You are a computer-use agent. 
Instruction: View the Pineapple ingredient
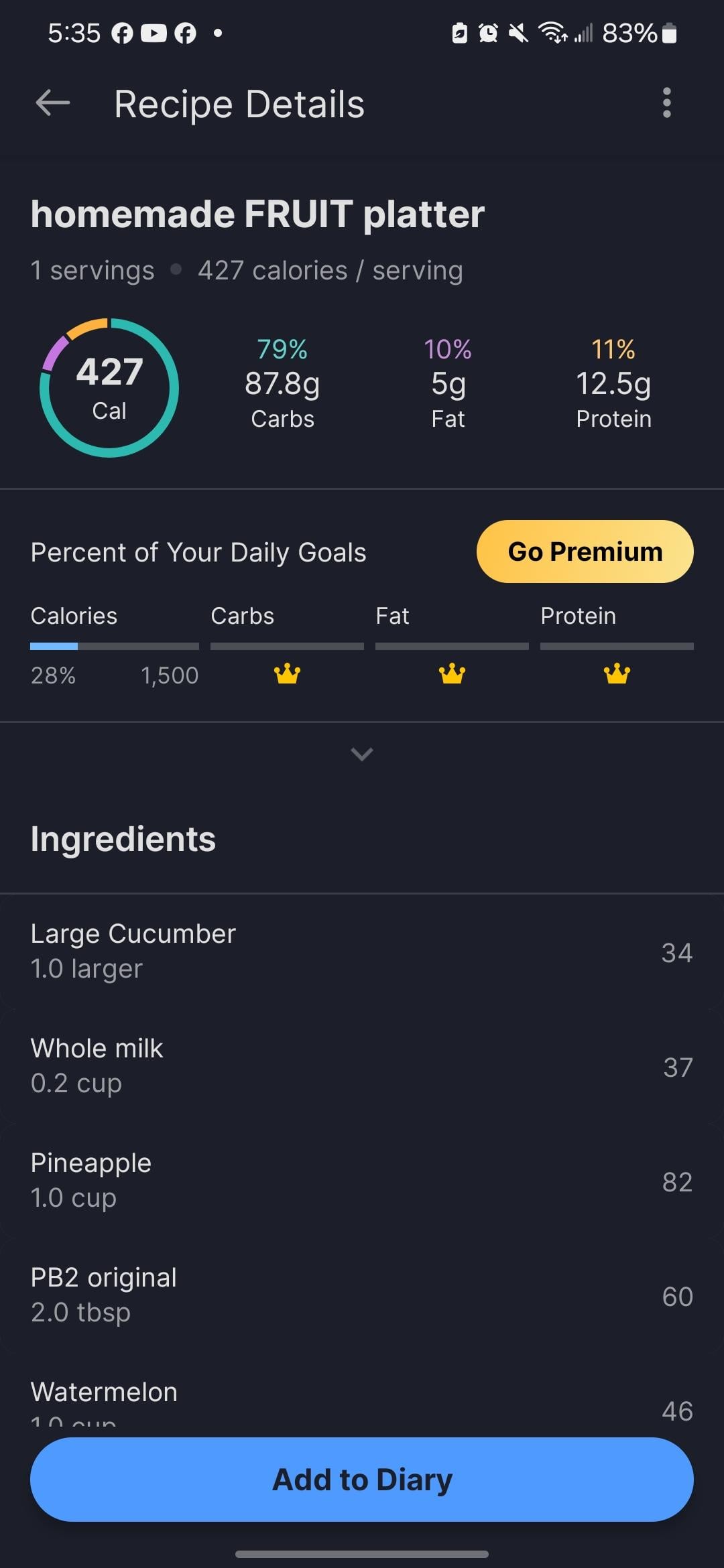click(362, 1180)
